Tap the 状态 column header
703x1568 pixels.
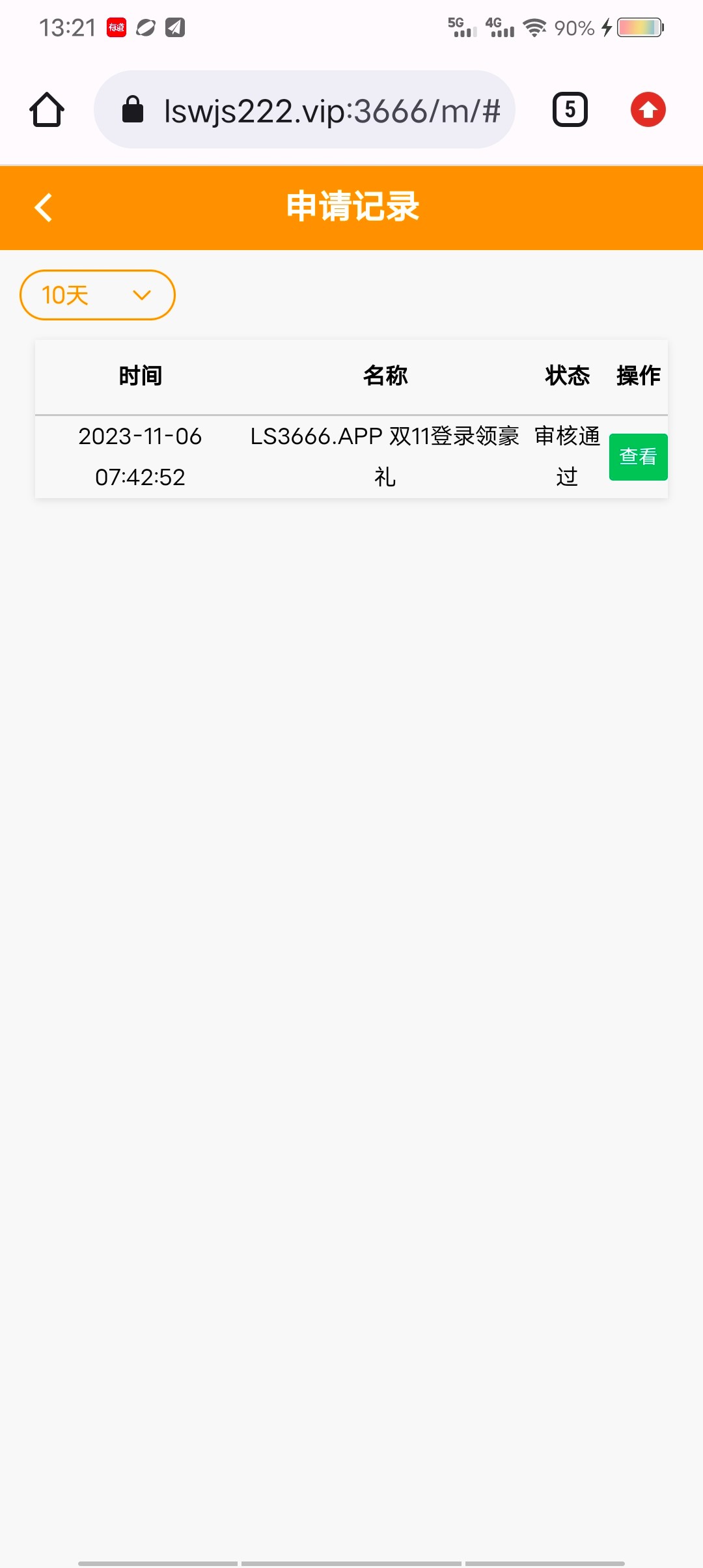point(567,376)
